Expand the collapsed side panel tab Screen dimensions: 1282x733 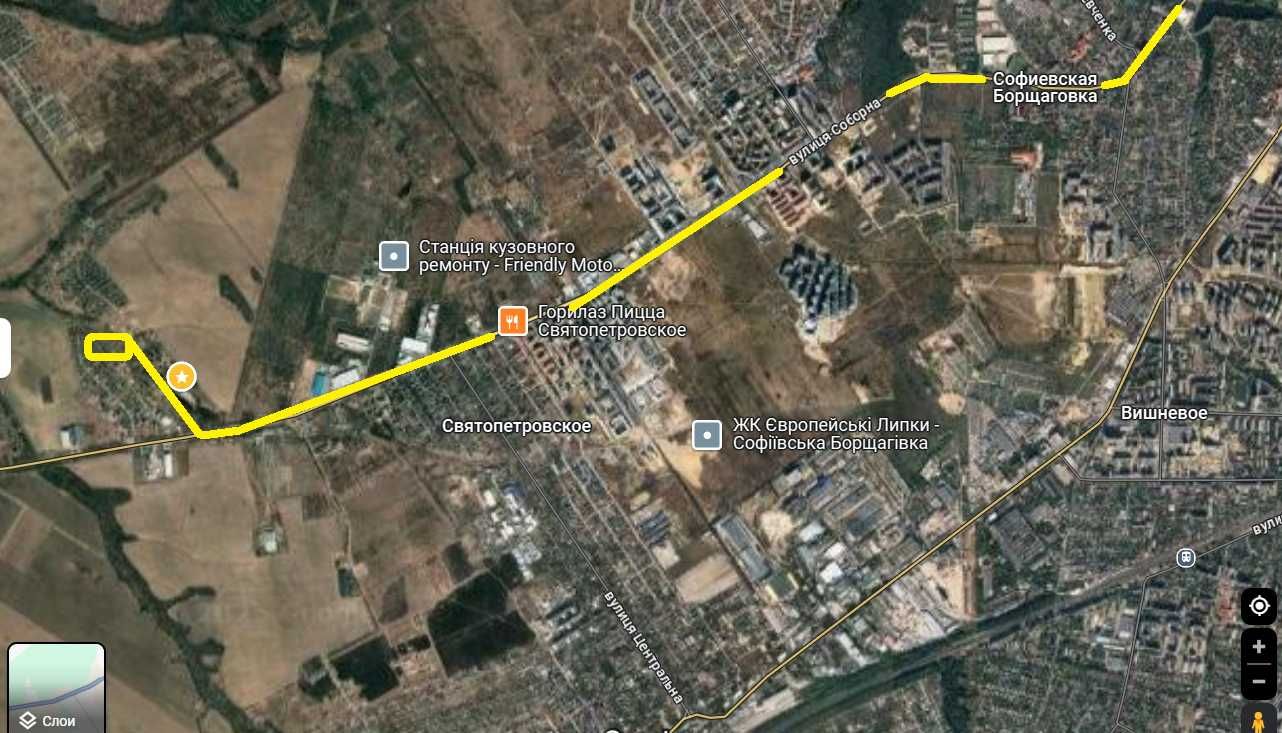pos(5,348)
